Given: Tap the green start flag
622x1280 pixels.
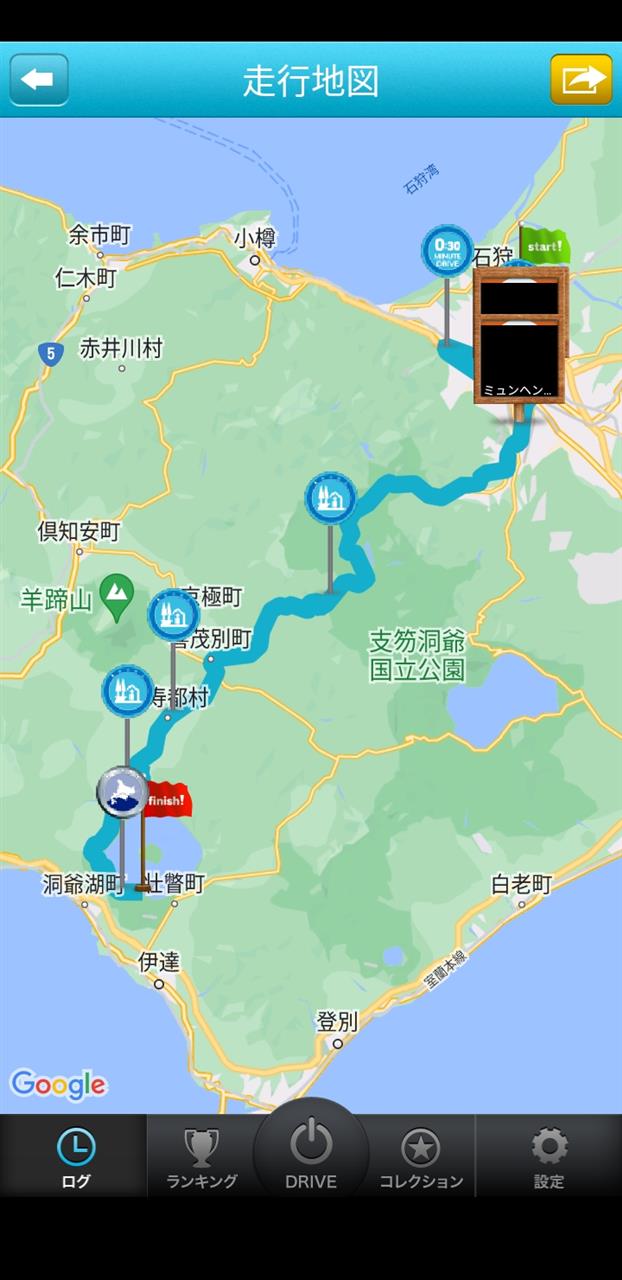Looking at the screenshot, I should [543, 245].
